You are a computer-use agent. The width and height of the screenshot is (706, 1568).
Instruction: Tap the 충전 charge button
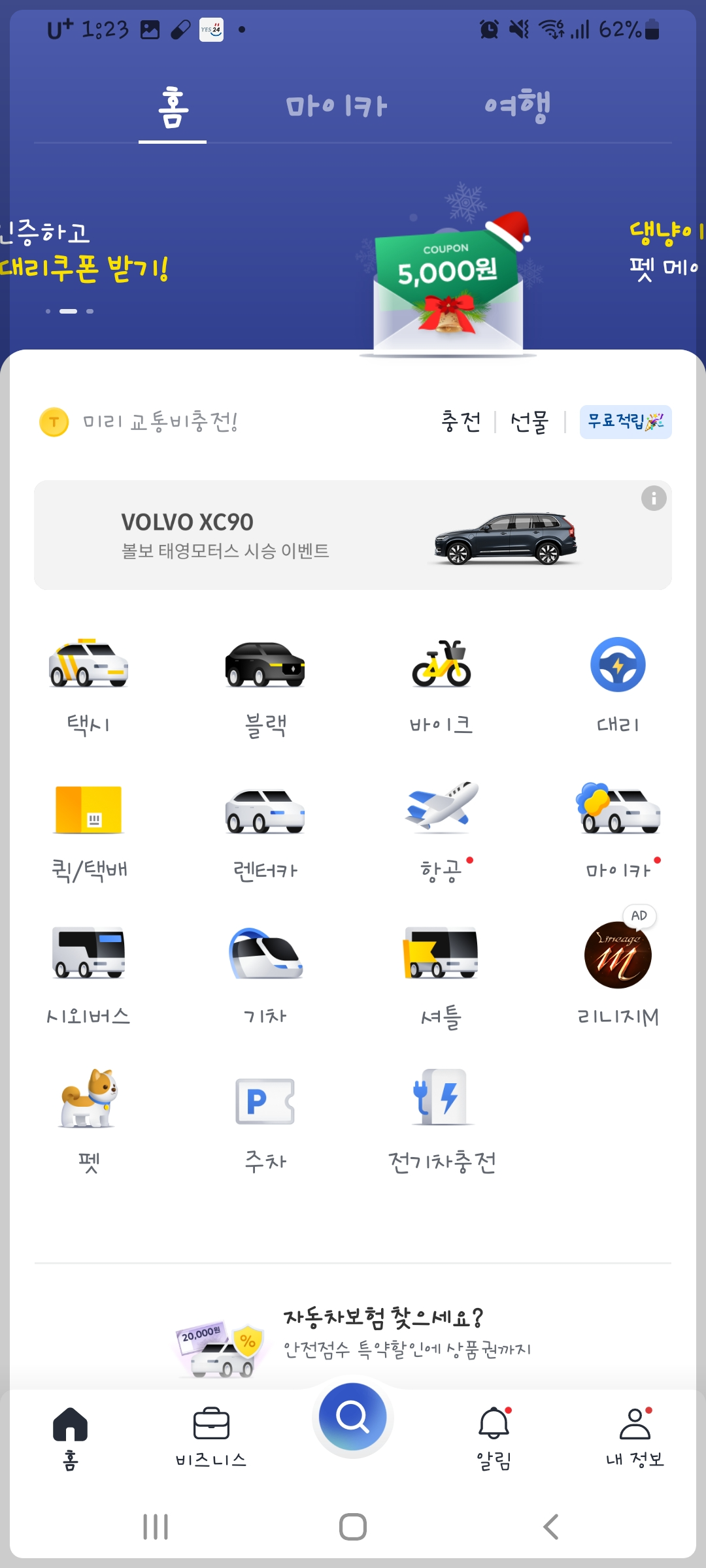point(460,422)
